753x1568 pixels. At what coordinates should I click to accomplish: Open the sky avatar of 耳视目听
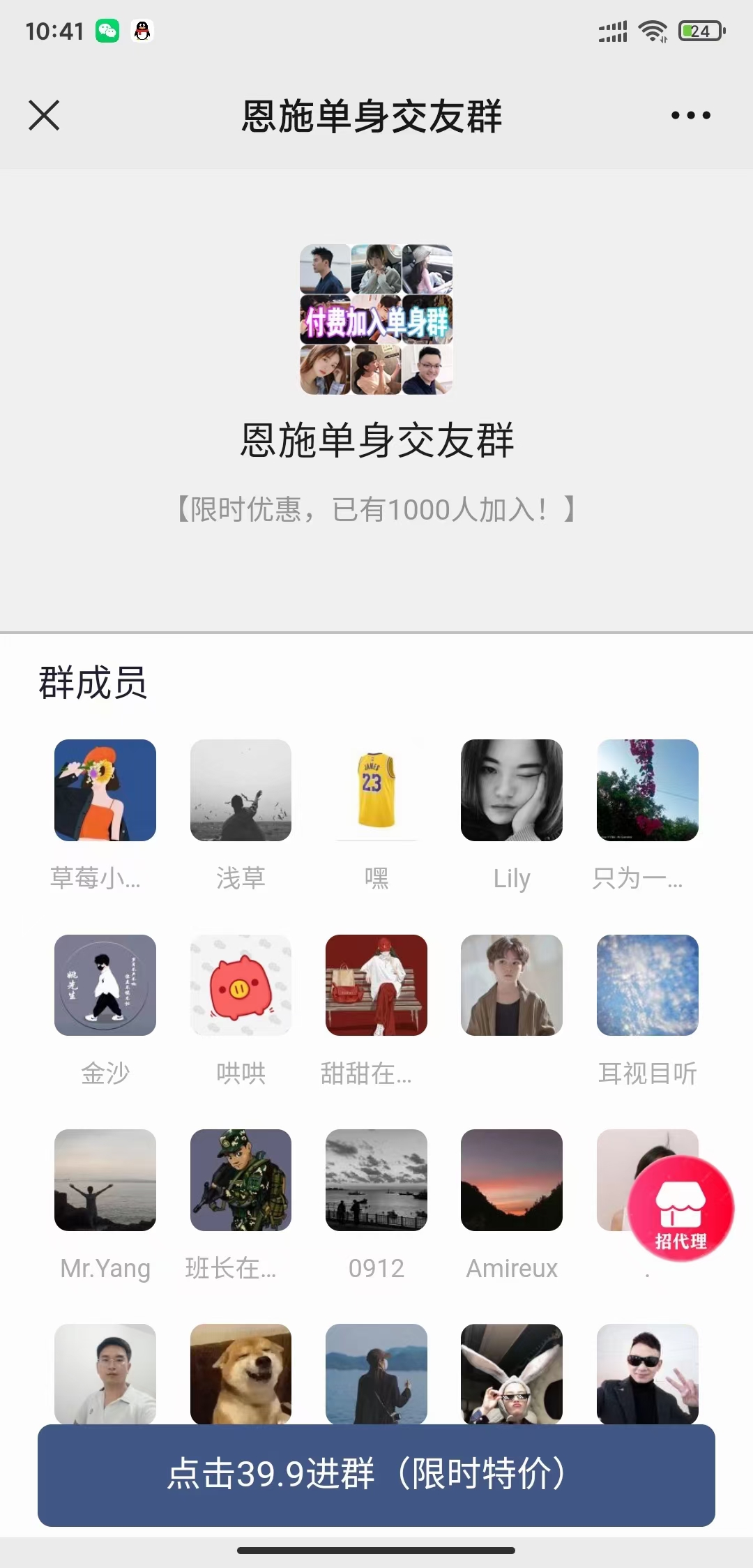click(646, 986)
